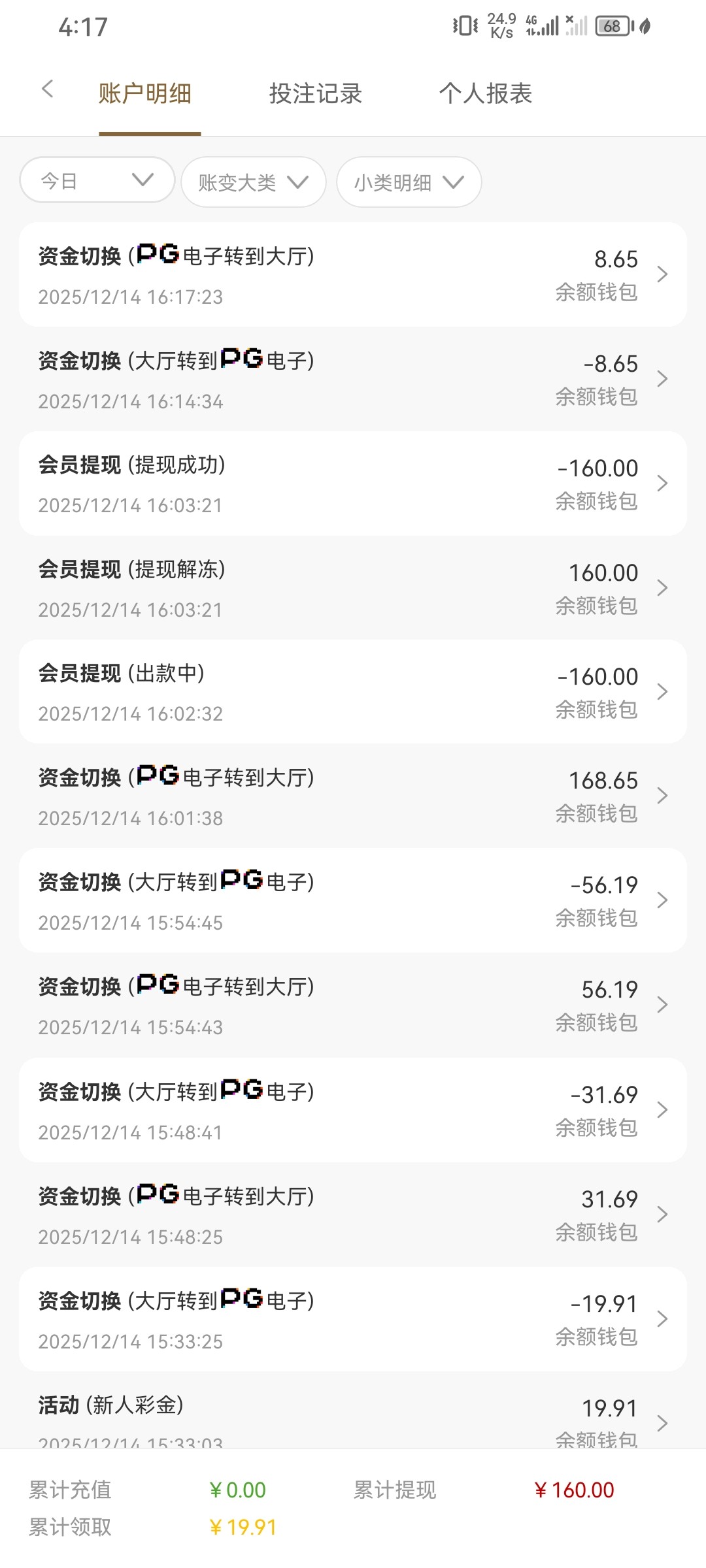
Task: View the 168.65 PG电子转到大厅 record
Action: coord(353,797)
